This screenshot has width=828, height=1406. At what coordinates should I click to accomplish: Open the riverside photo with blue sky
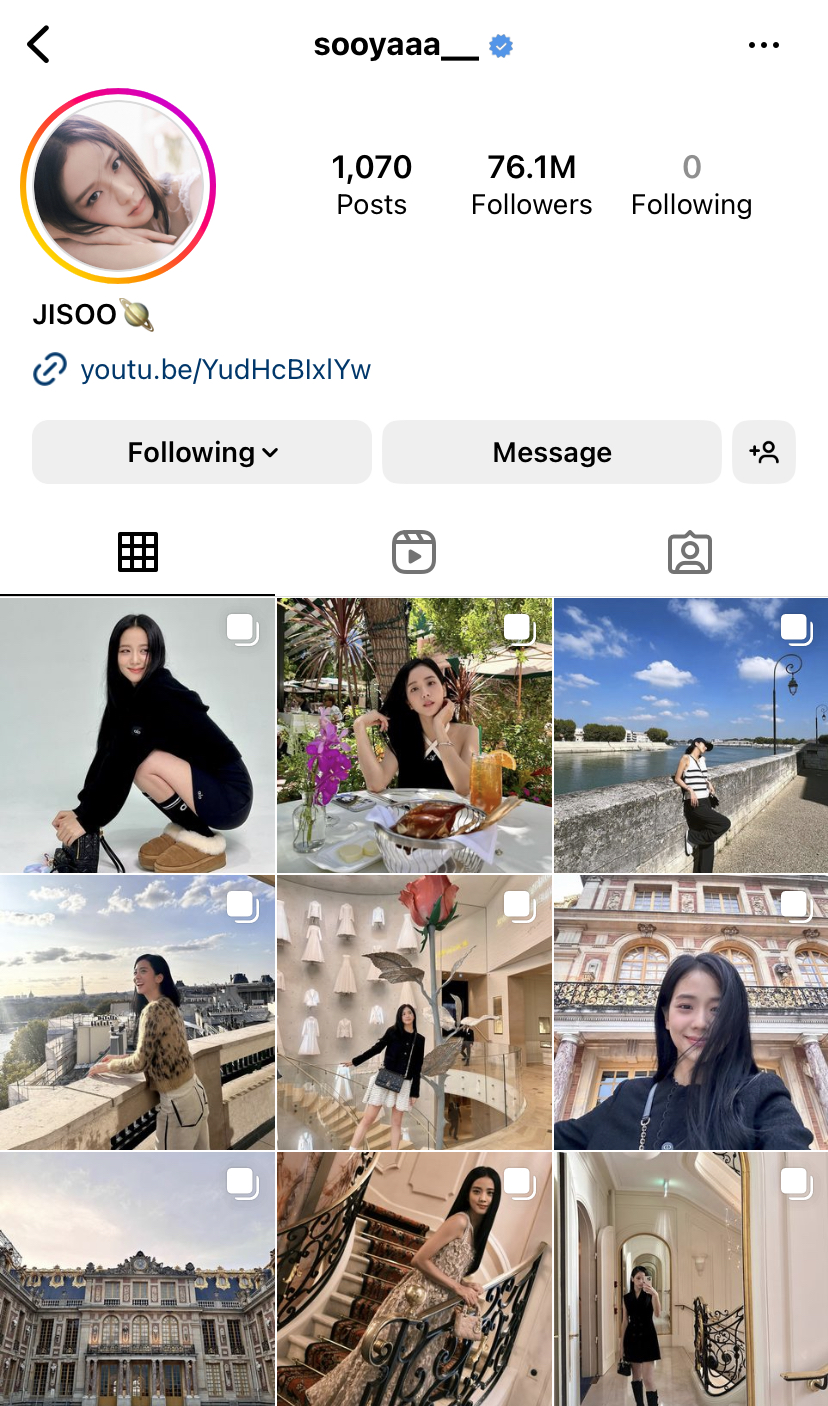[x=689, y=734]
